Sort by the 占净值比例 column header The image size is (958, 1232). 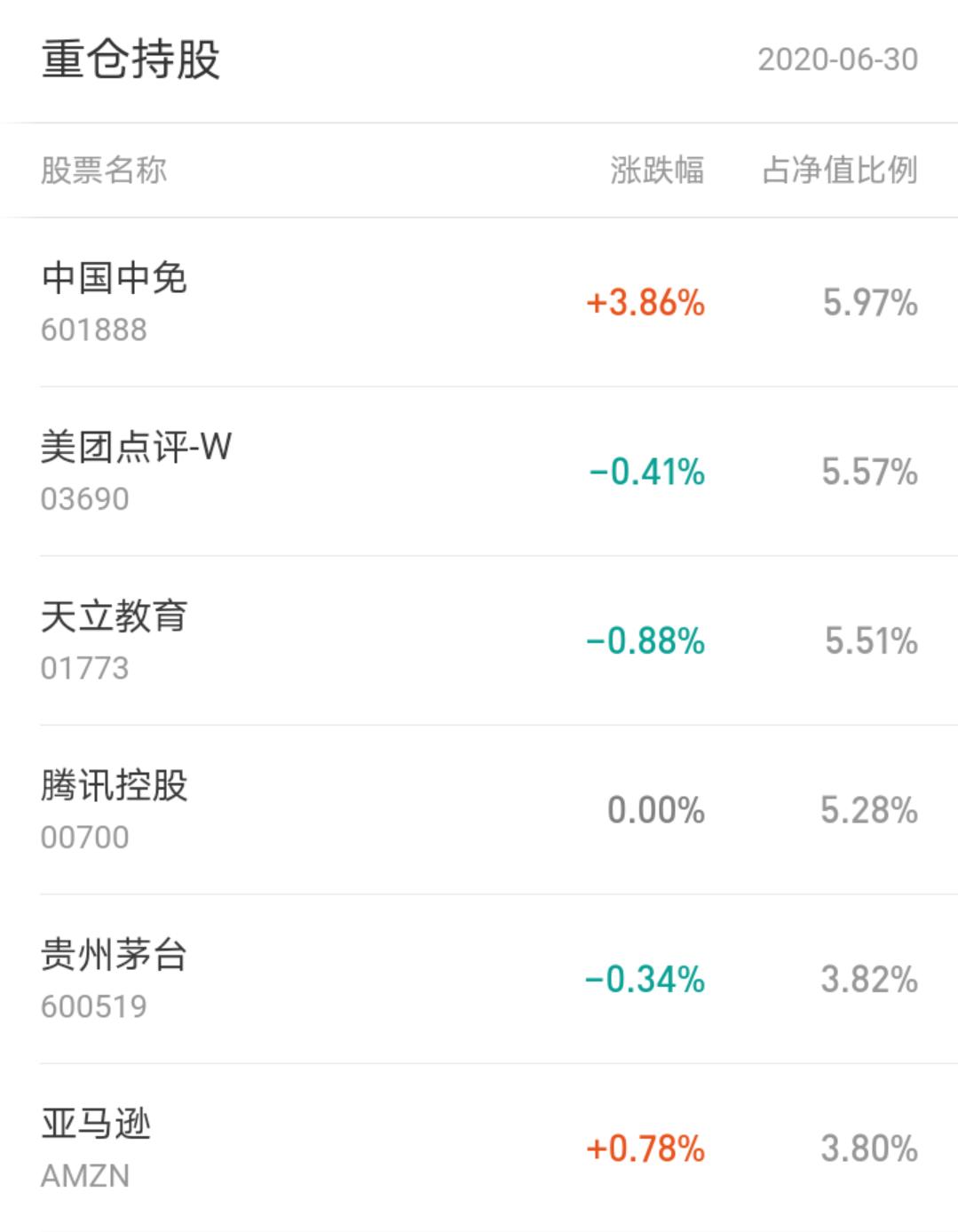838,172
